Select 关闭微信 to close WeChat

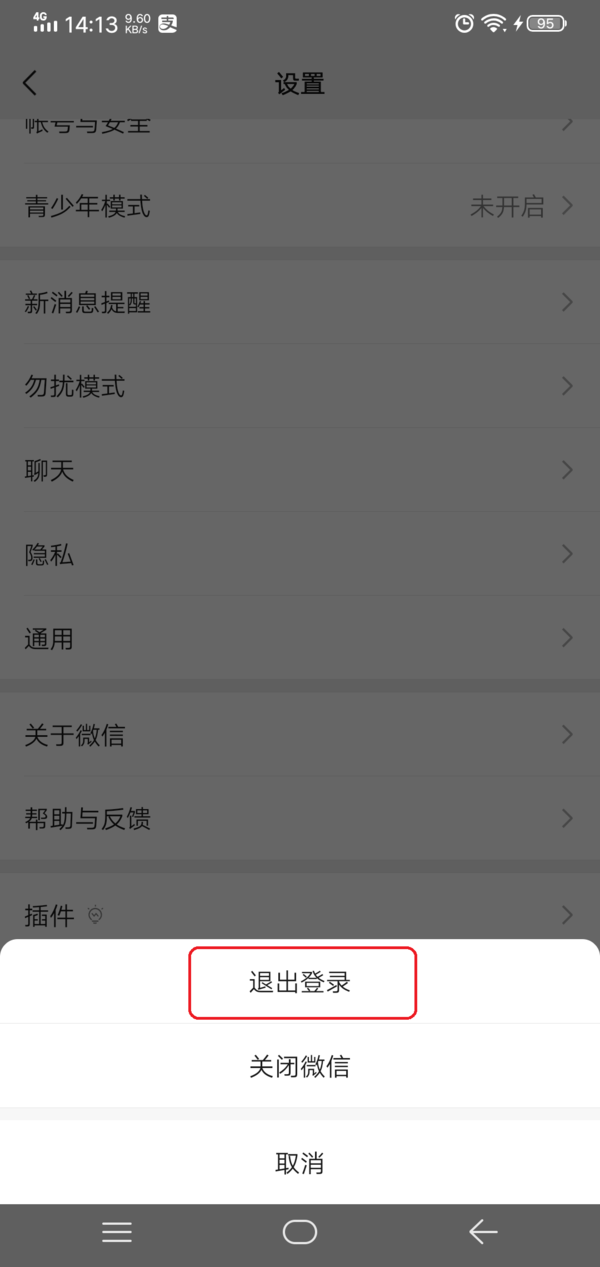300,1066
